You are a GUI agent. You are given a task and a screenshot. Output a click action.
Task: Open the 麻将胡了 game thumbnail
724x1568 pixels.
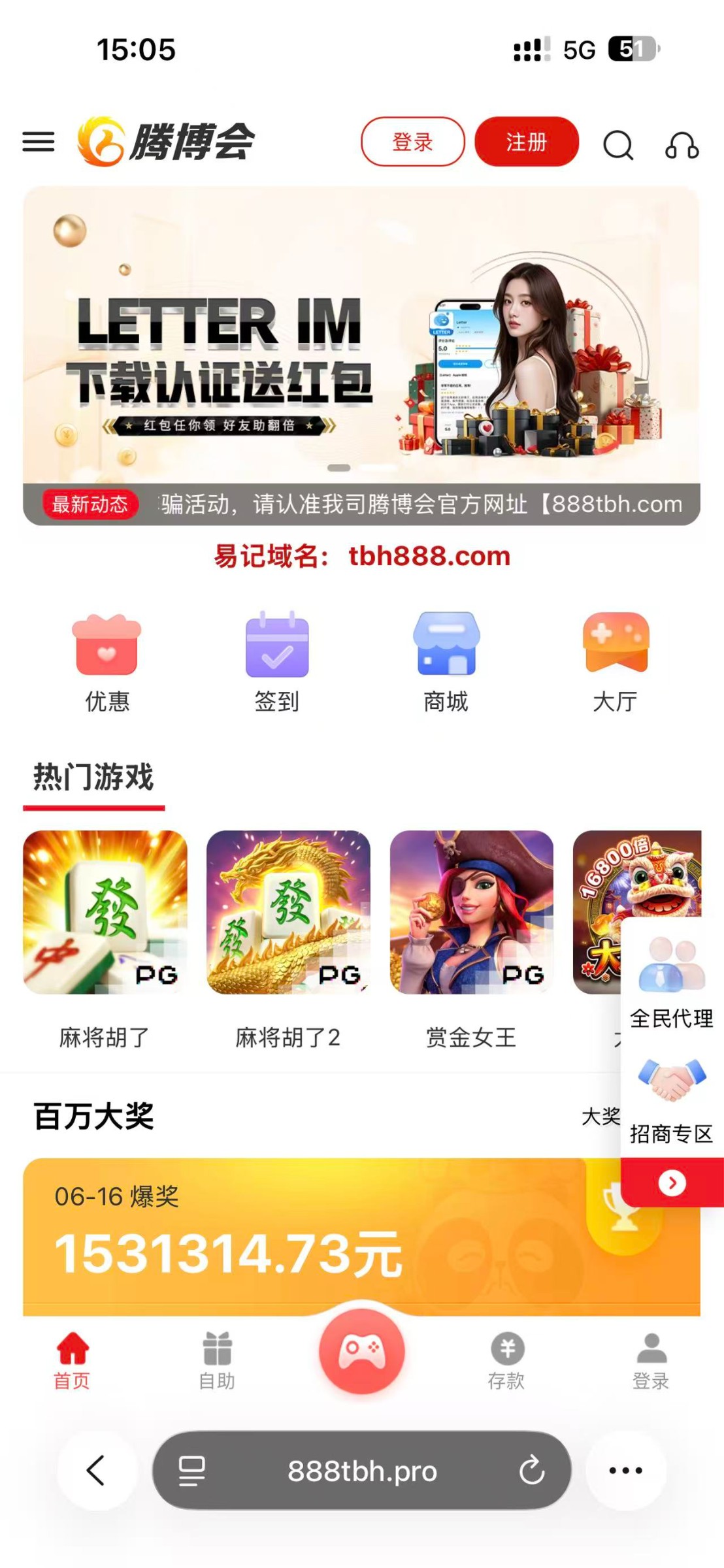[107, 913]
